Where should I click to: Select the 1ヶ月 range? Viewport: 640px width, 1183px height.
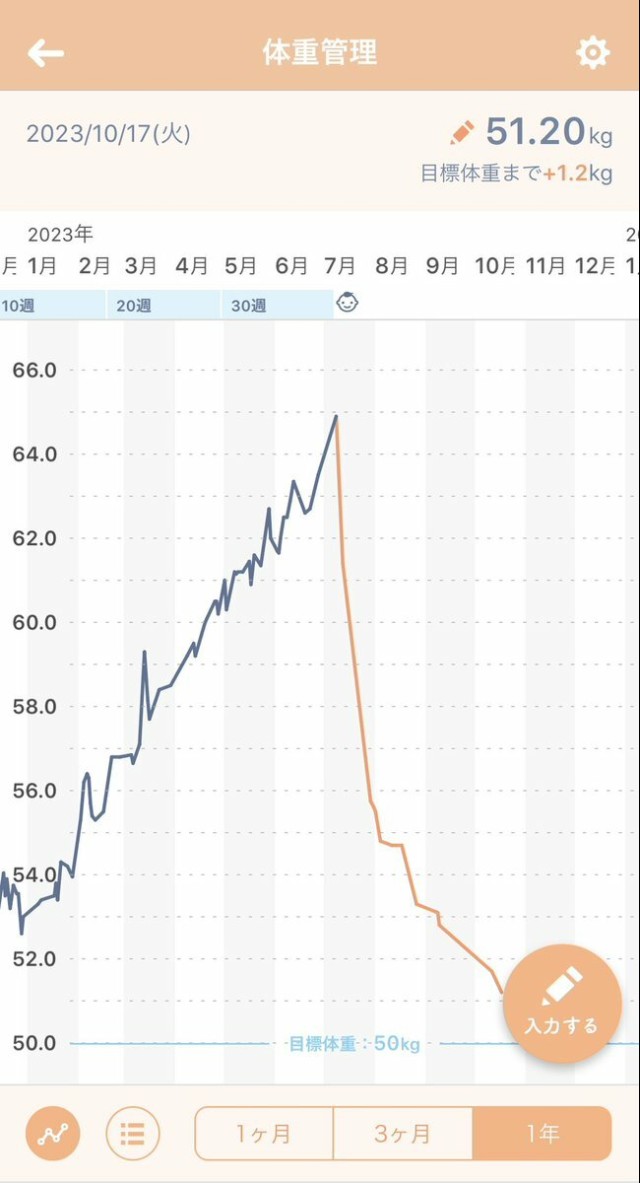(x=264, y=1133)
